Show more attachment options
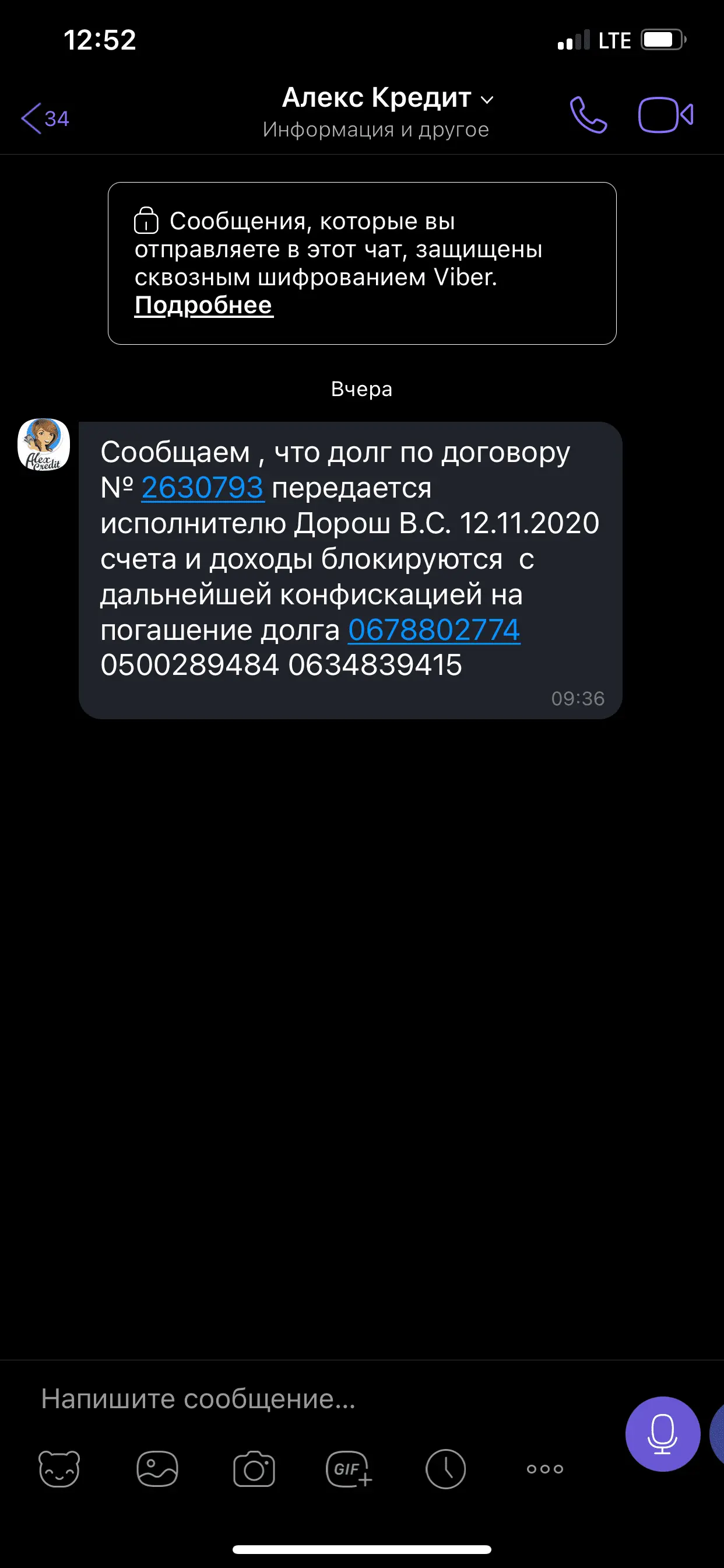This screenshot has width=724, height=1568. click(x=544, y=1469)
